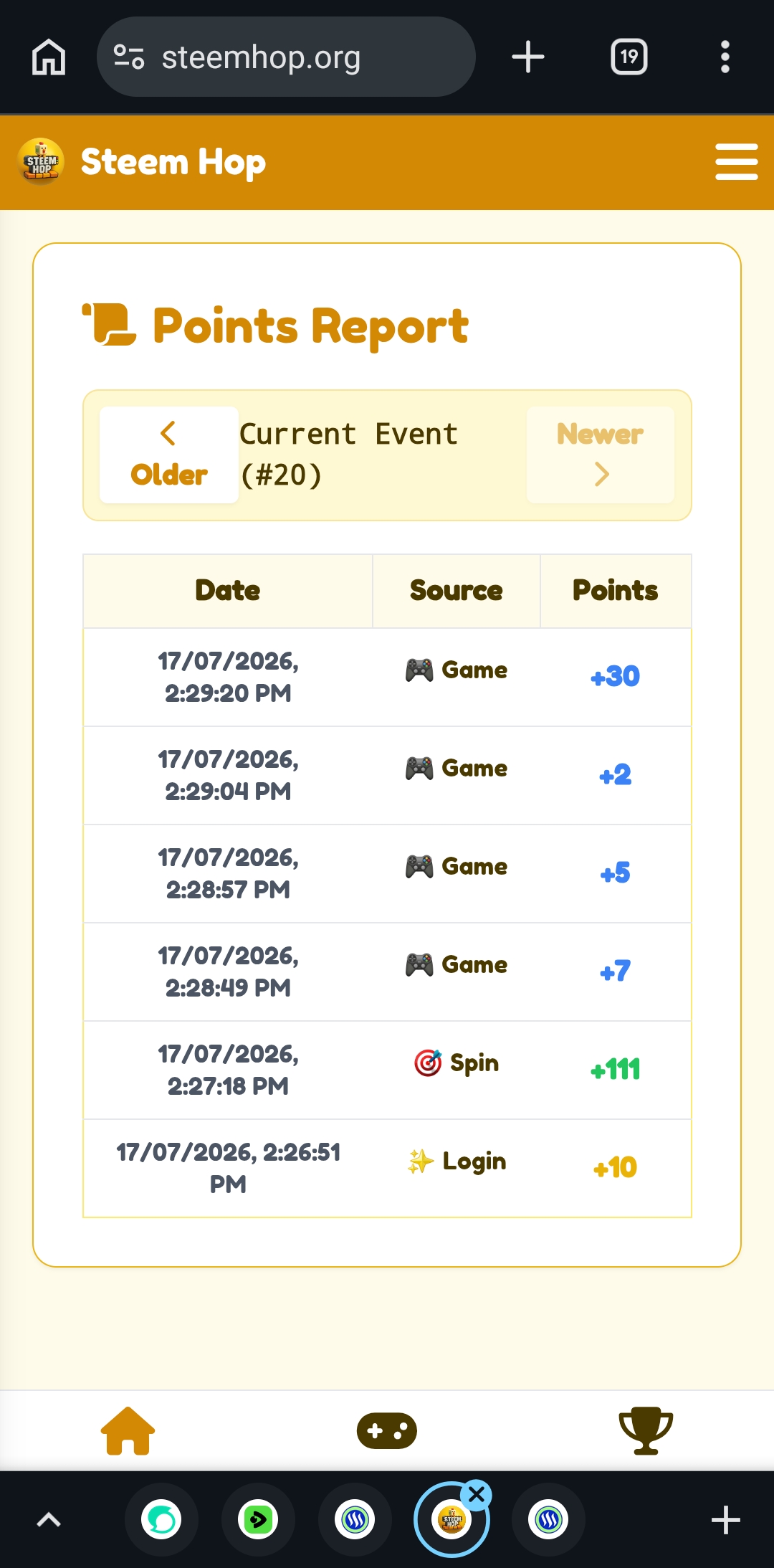The height and width of the screenshot is (1568, 774).
Task: Open the Steem Hop hamburger menu
Action: [736, 162]
